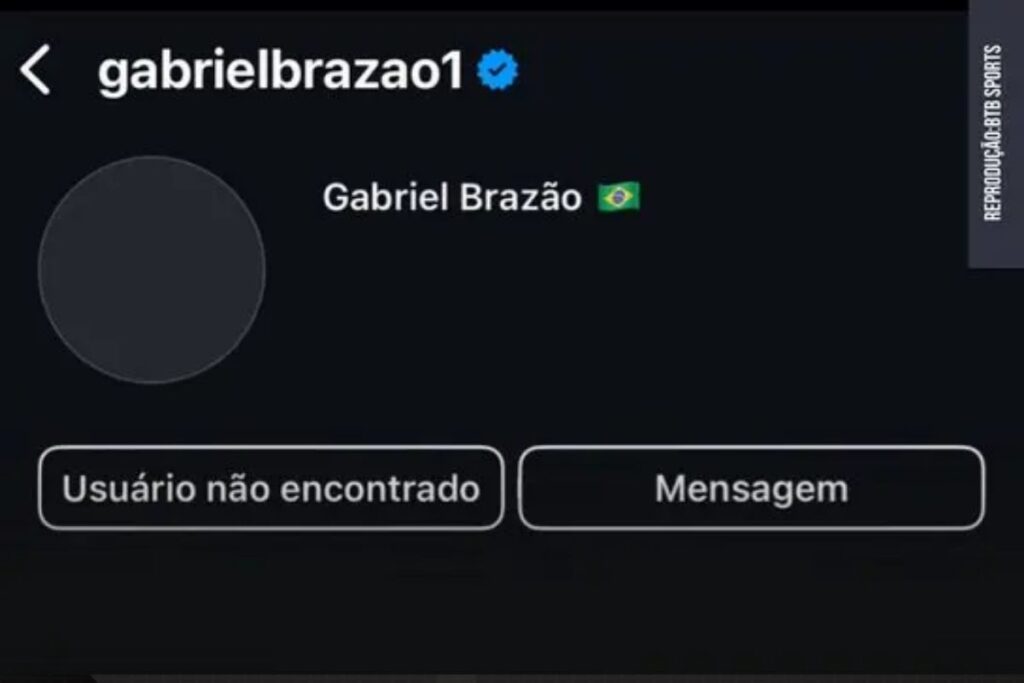Open the blank profile picture
Screen dimensions: 1024x683
point(152,270)
